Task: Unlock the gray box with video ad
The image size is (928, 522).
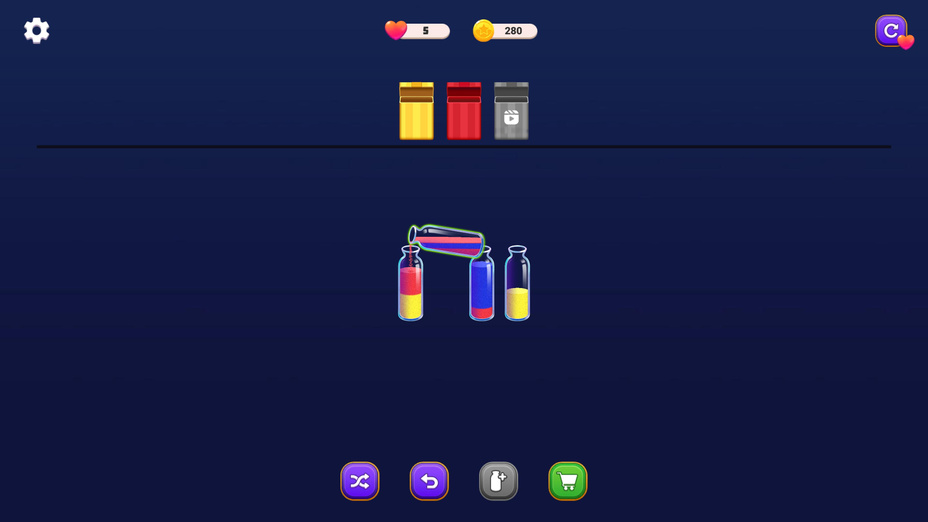Action: click(511, 112)
